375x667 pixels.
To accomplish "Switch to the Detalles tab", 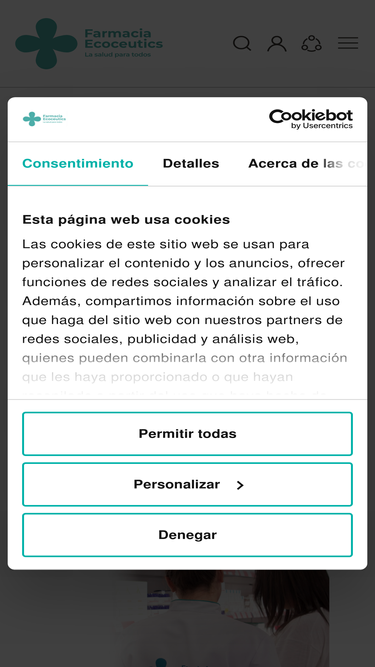I will (191, 163).
